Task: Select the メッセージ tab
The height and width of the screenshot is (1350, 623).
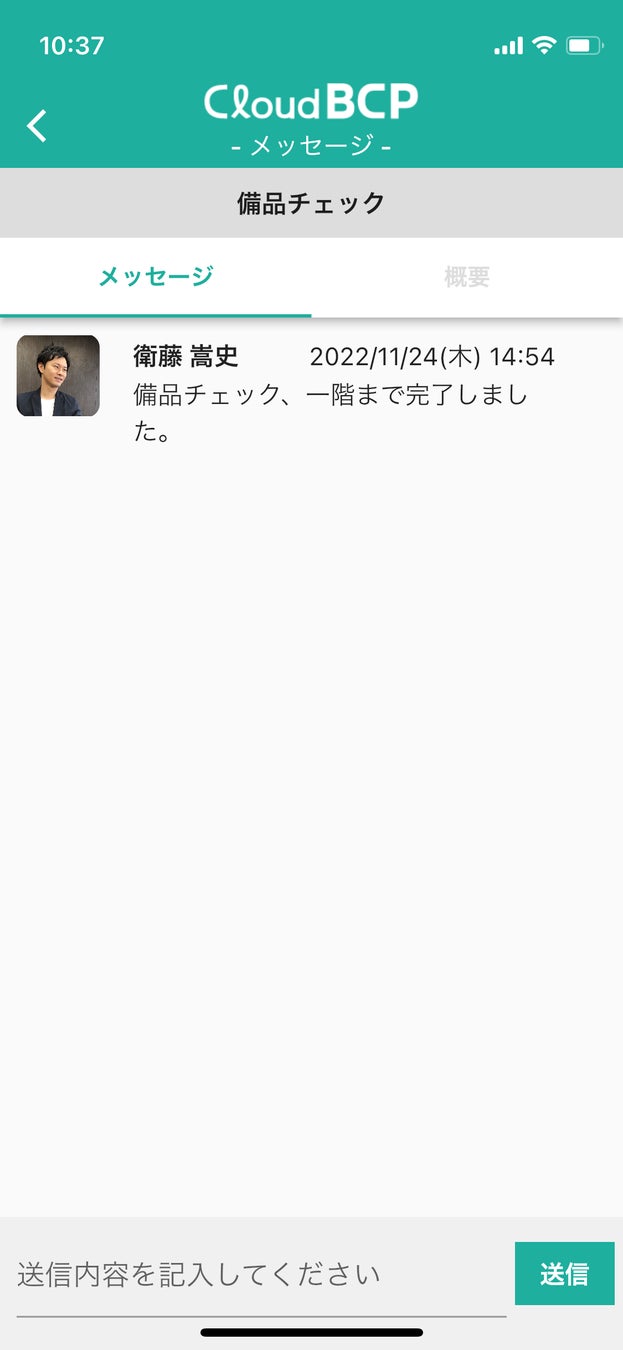Action: point(156,277)
